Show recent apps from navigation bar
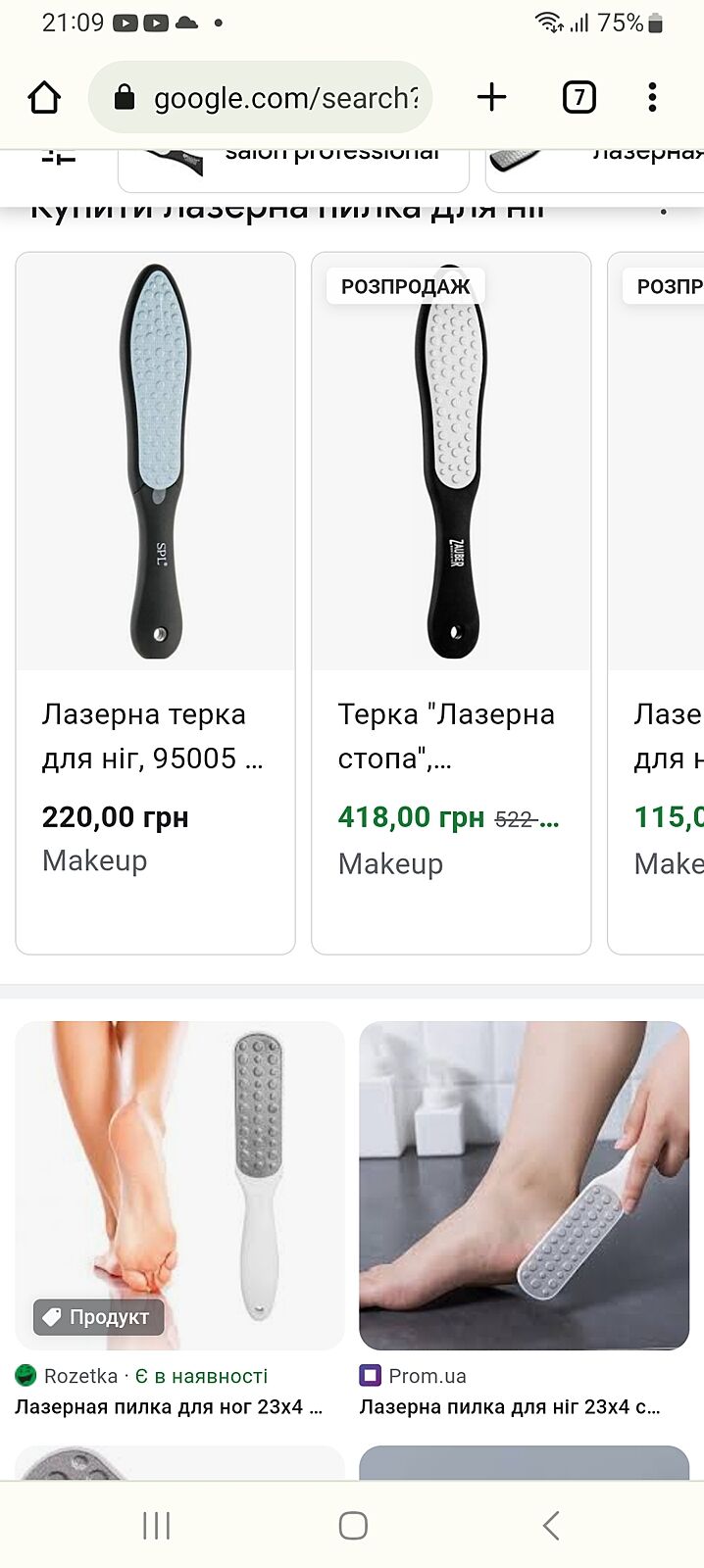The width and height of the screenshot is (704, 1568). tap(156, 1525)
